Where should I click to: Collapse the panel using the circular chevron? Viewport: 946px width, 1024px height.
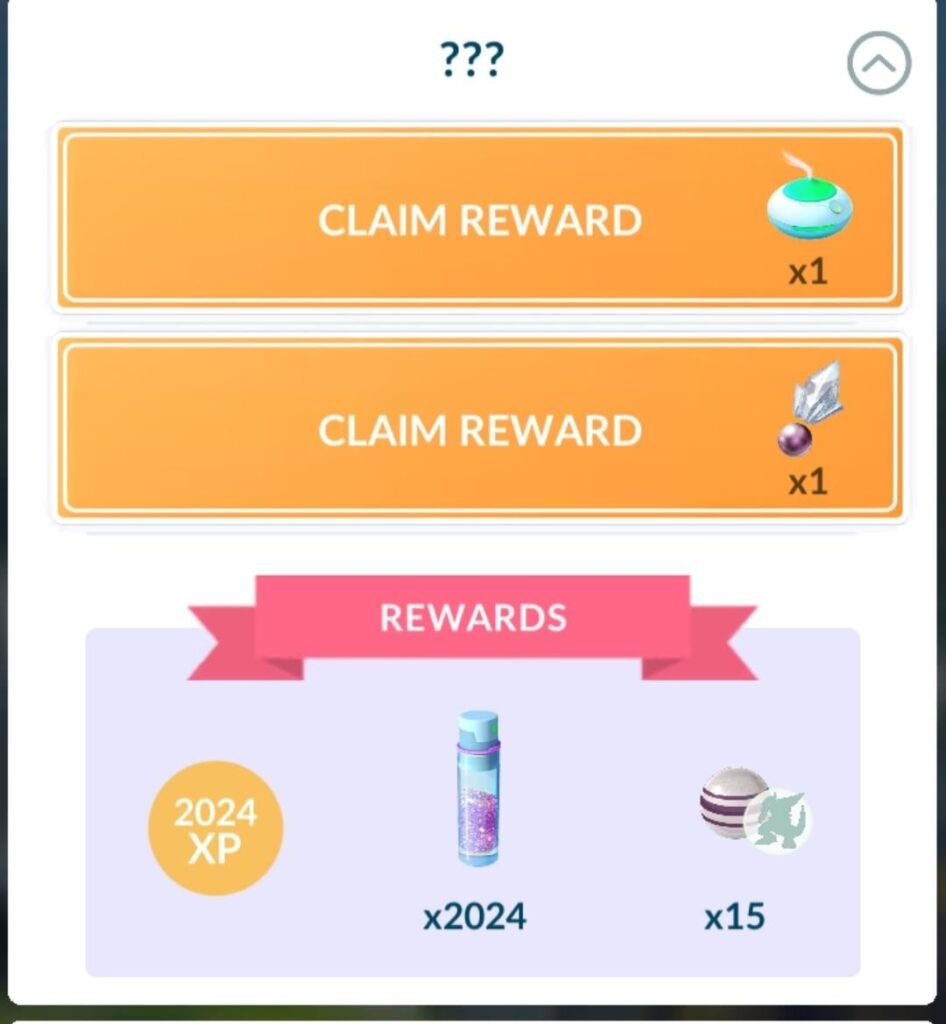coord(878,62)
